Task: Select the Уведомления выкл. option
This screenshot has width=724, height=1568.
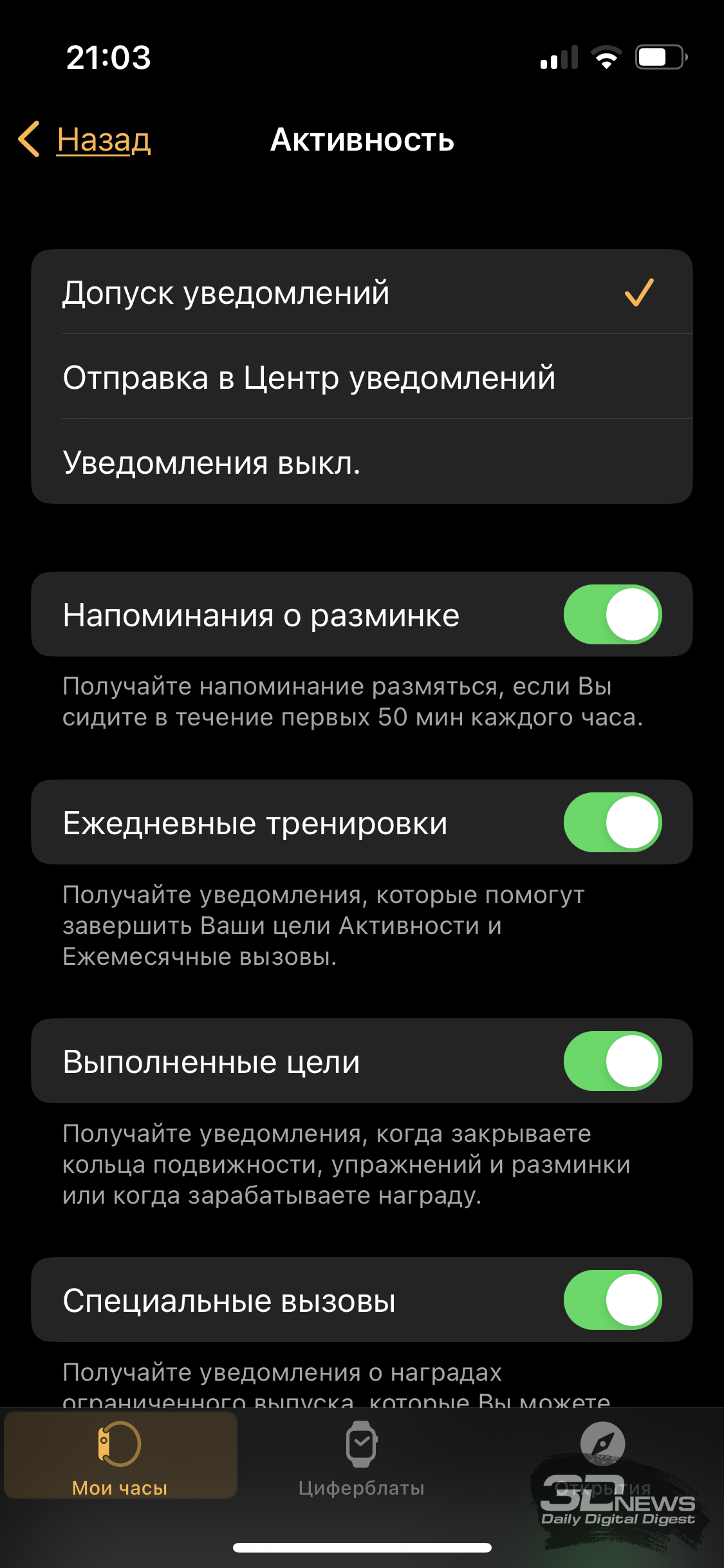Action: (x=362, y=462)
